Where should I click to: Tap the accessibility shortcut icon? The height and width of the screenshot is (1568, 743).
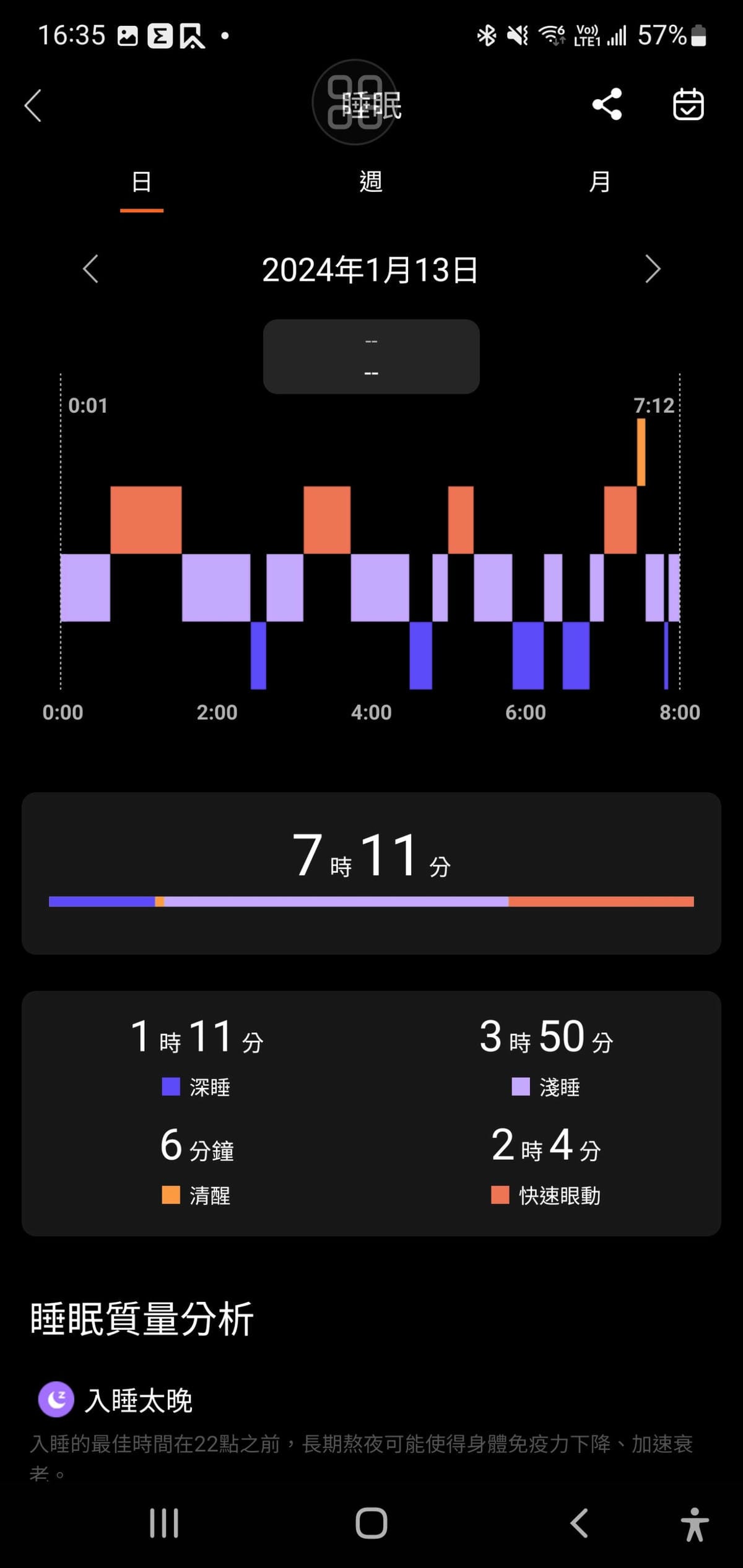[x=695, y=1523]
